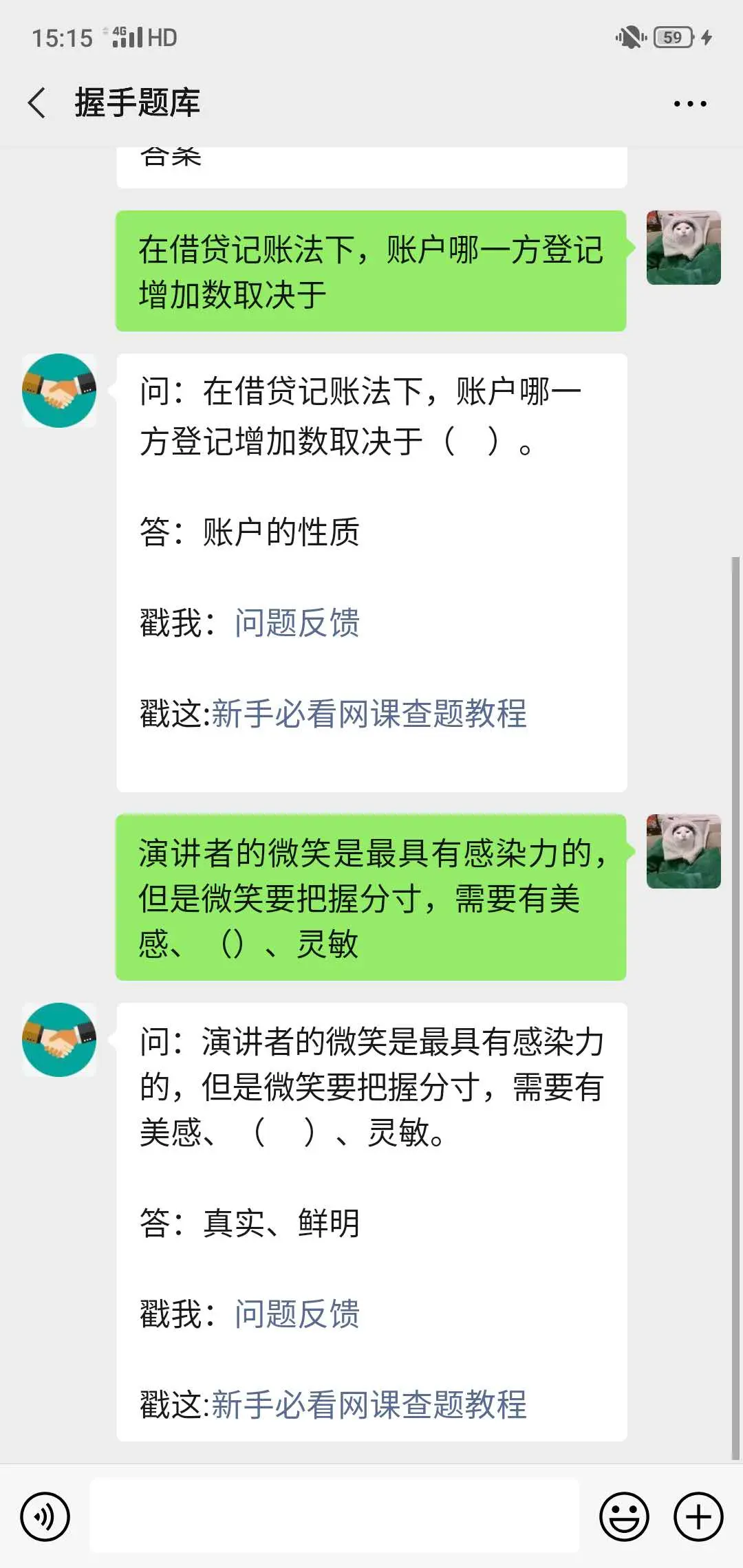Screen dimensions: 743x1568
Task: Open the three-dot chat options menu
Action: [689, 104]
